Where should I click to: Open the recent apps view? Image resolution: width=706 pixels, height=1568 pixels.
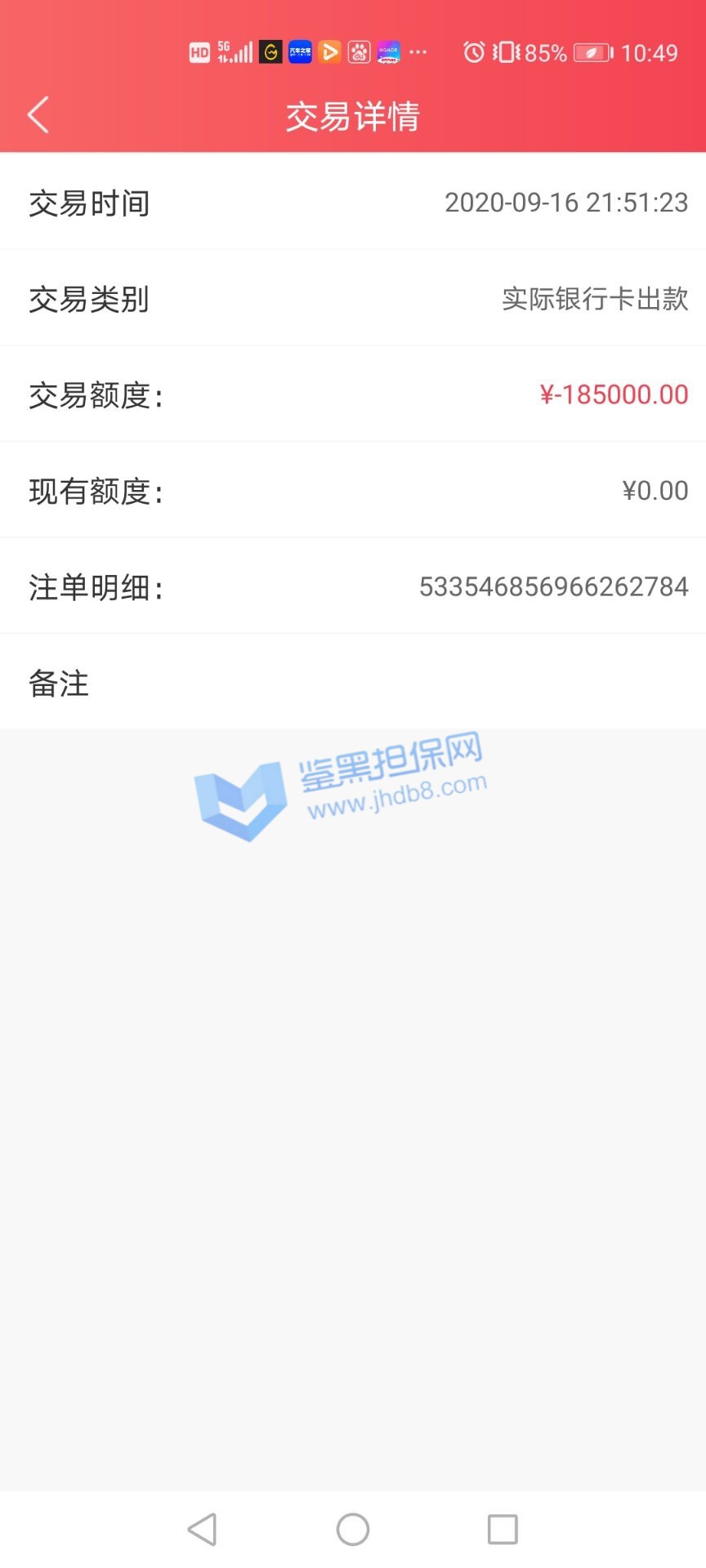tap(503, 1529)
